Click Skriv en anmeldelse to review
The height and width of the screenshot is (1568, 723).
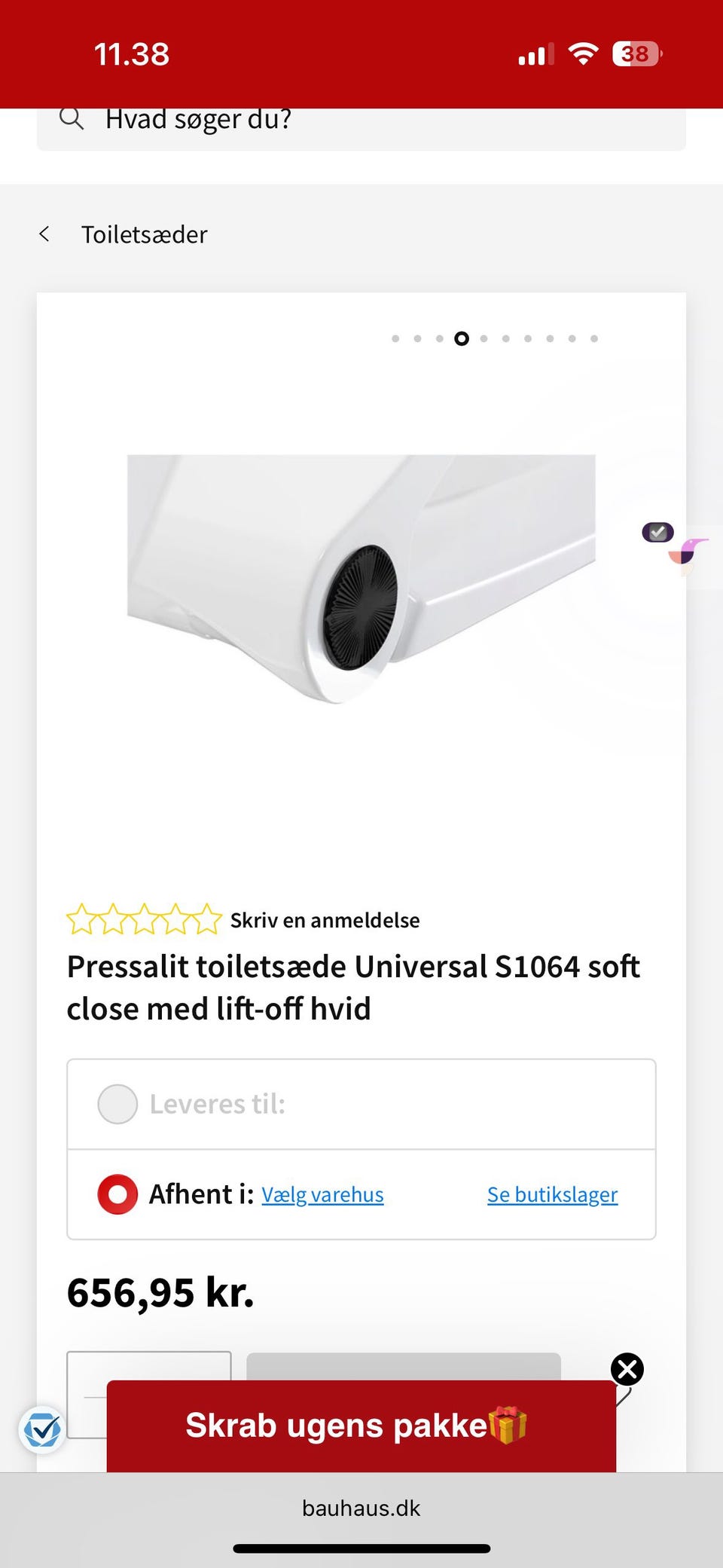pyautogui.click(x=325, y=920)
